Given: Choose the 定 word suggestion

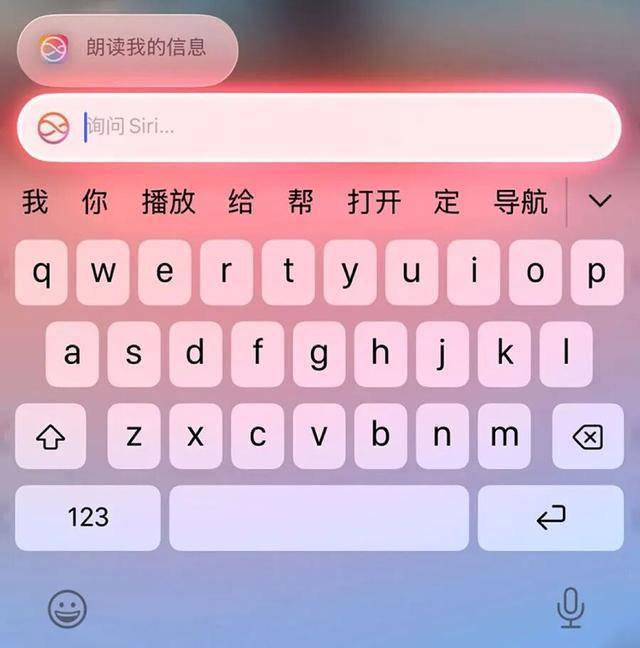Looking at the screenshot, I should [446, 202].
